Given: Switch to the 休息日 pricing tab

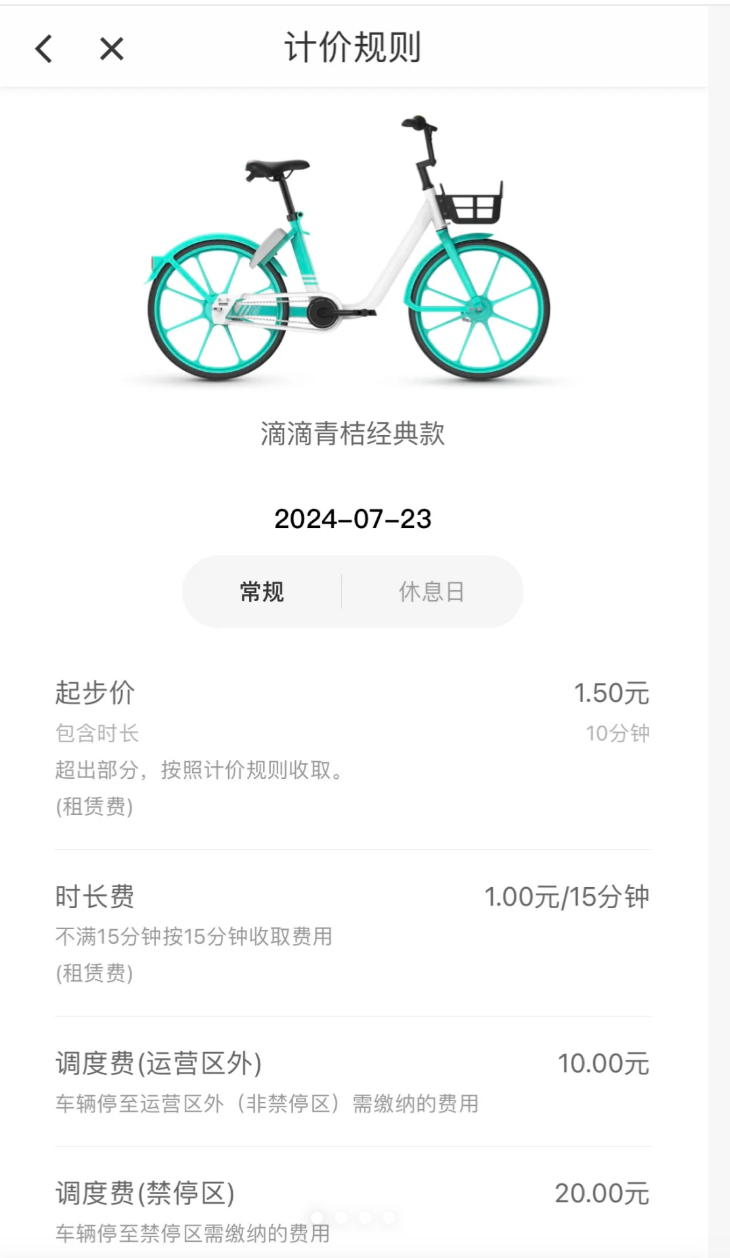Looking at the screenshot, I should point(432,592).
